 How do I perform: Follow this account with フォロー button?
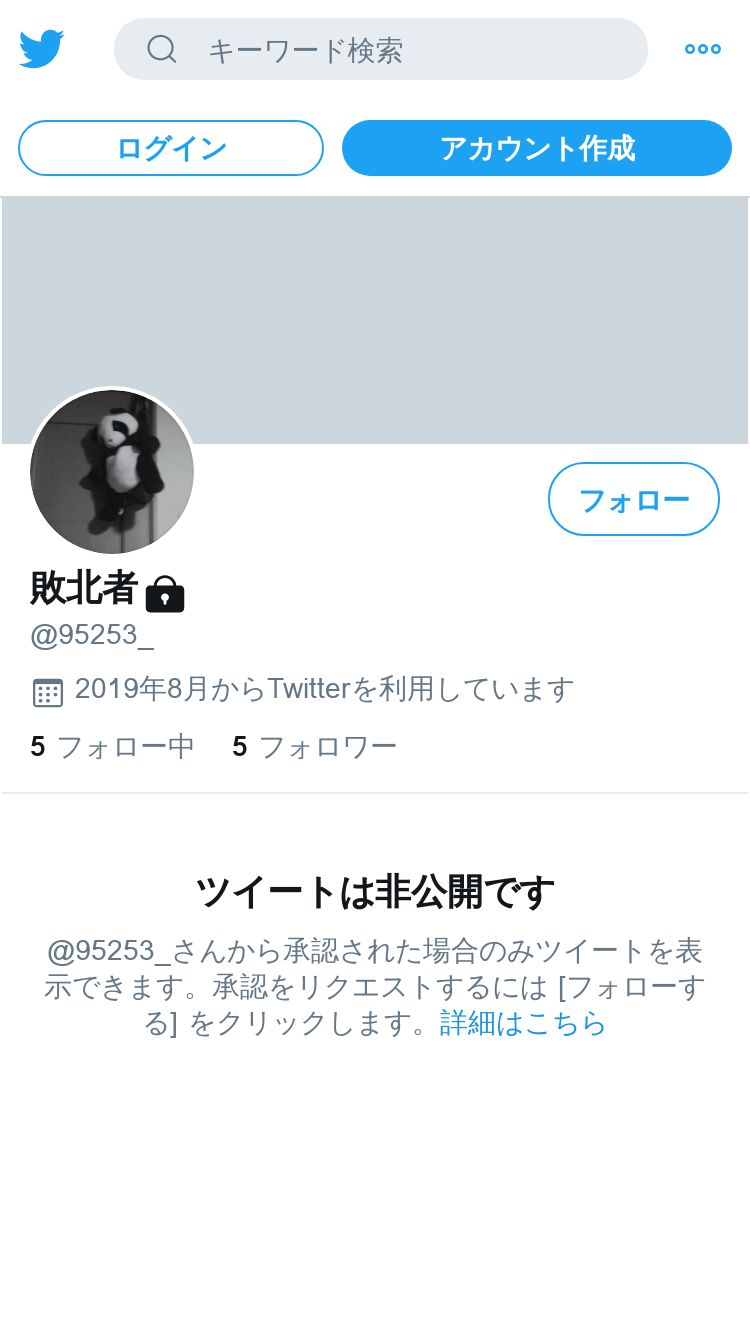coord(634,499)
